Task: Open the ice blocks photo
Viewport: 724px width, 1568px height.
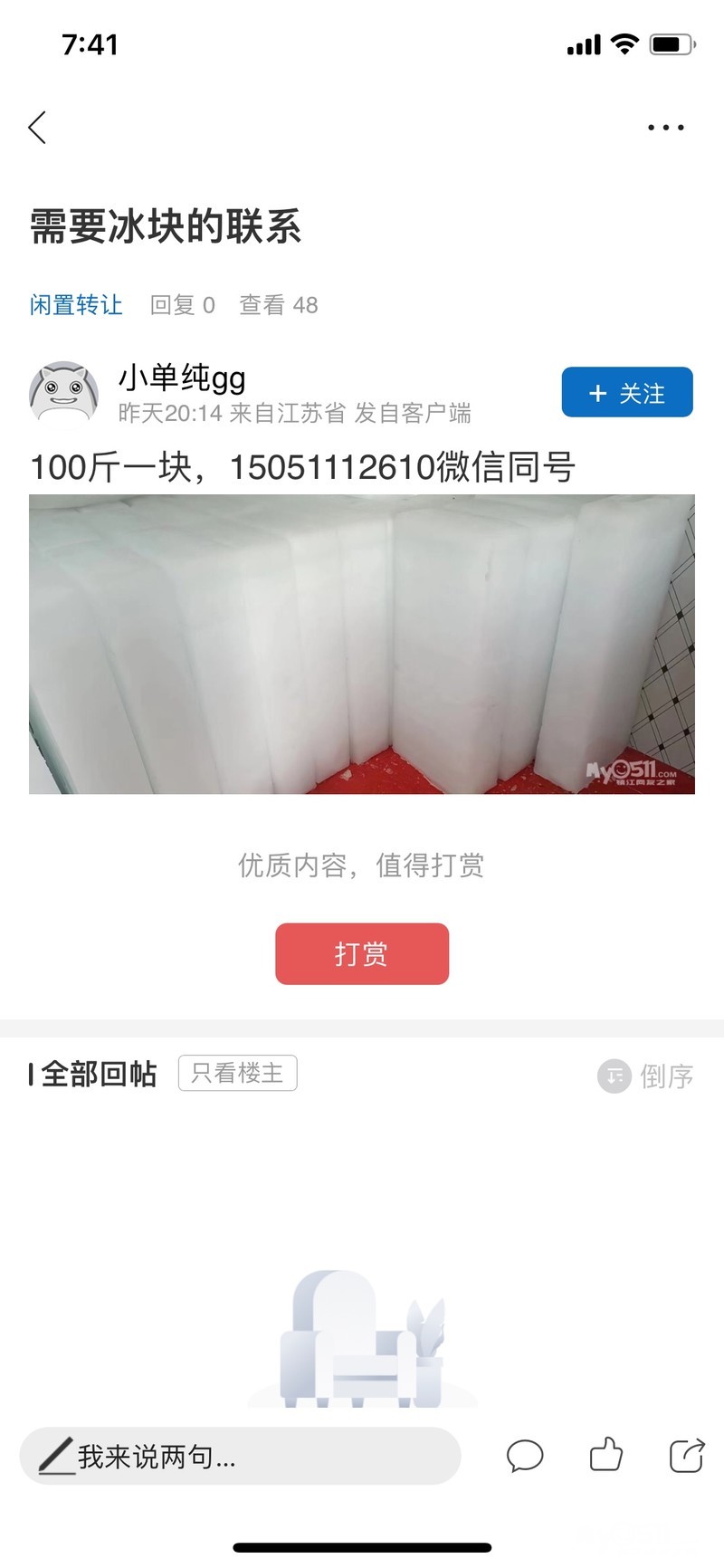Action: pyautogui.click(x=362, y=644)
